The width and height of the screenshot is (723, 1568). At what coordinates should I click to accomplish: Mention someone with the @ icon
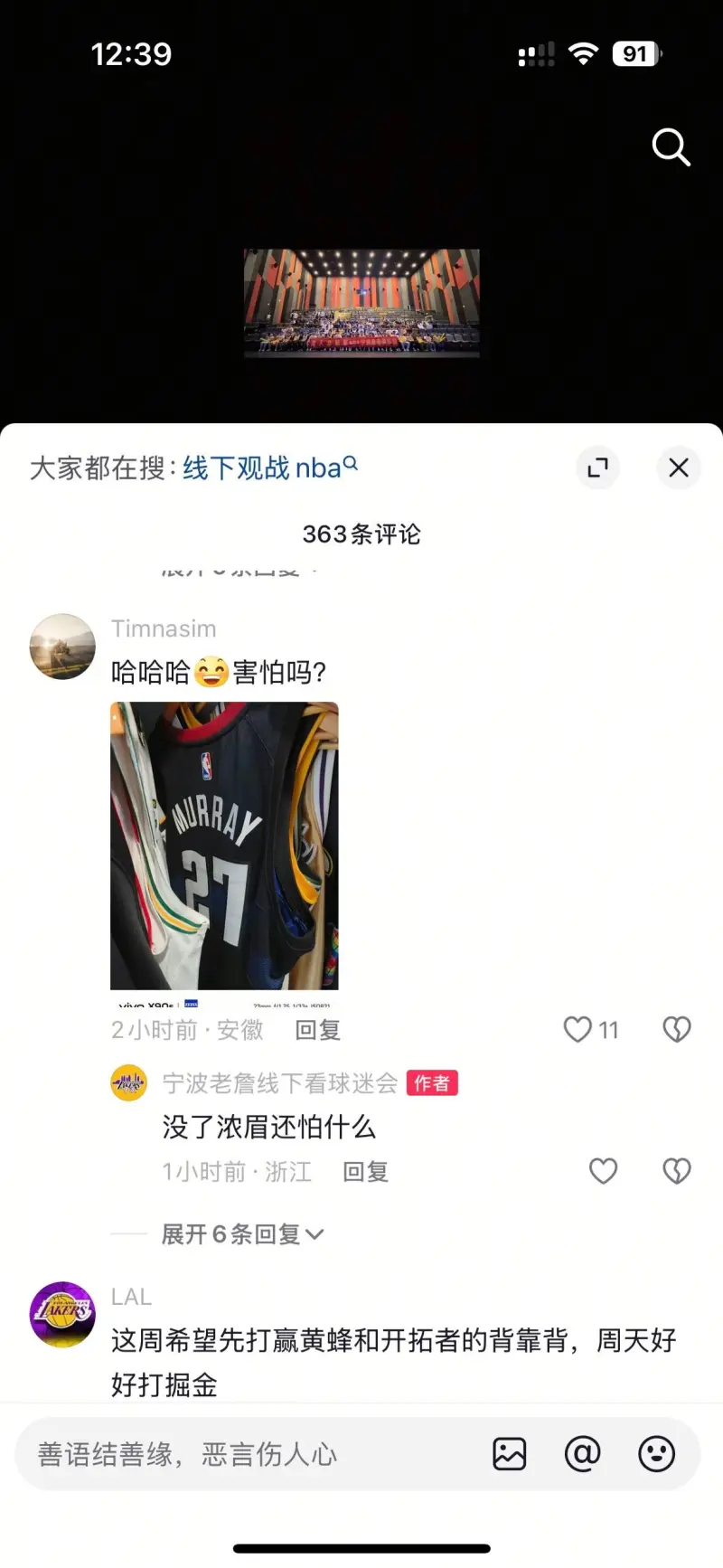click(583, 1454)
